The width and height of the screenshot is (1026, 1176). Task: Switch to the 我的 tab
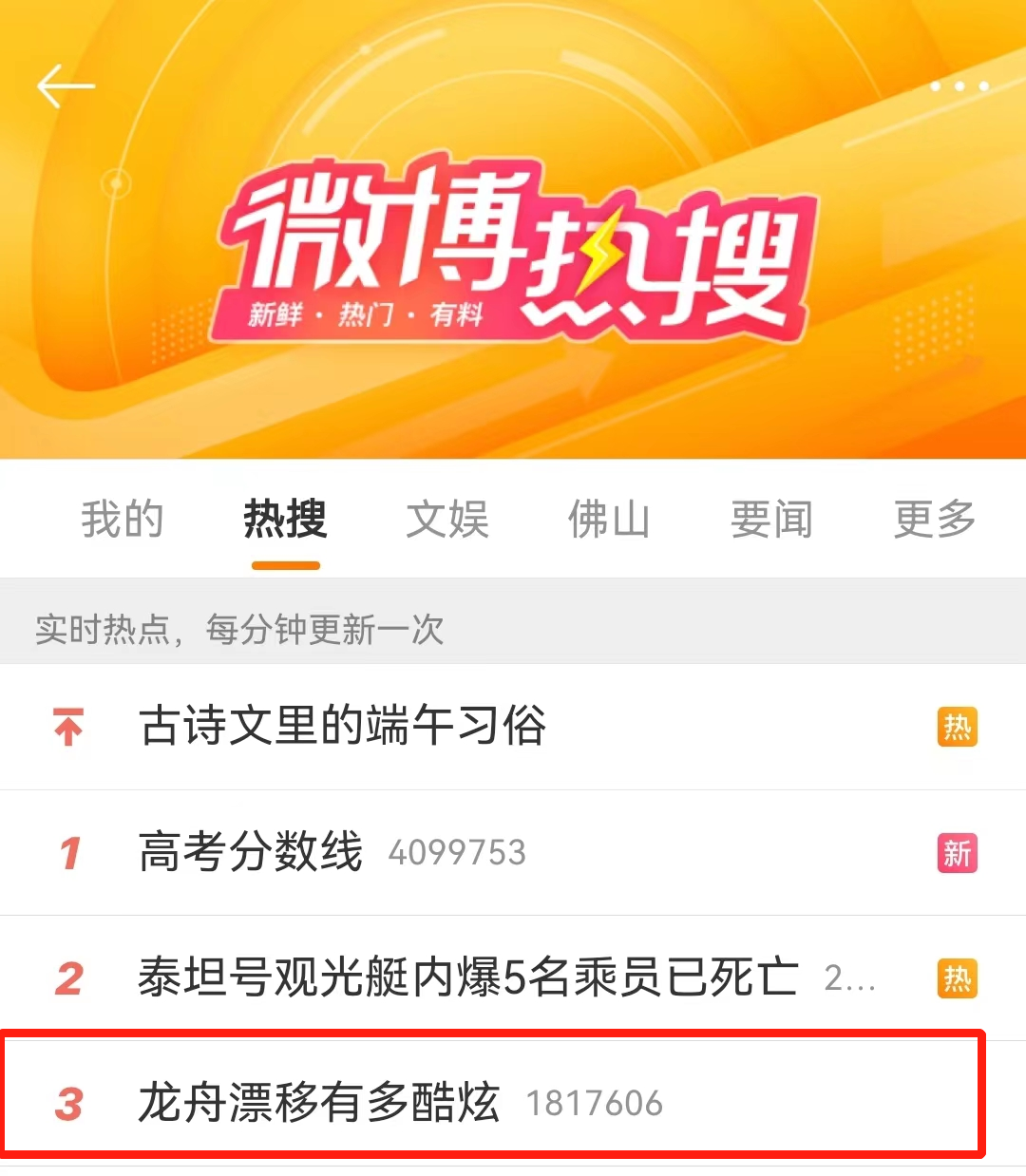(x=123, y=520)
